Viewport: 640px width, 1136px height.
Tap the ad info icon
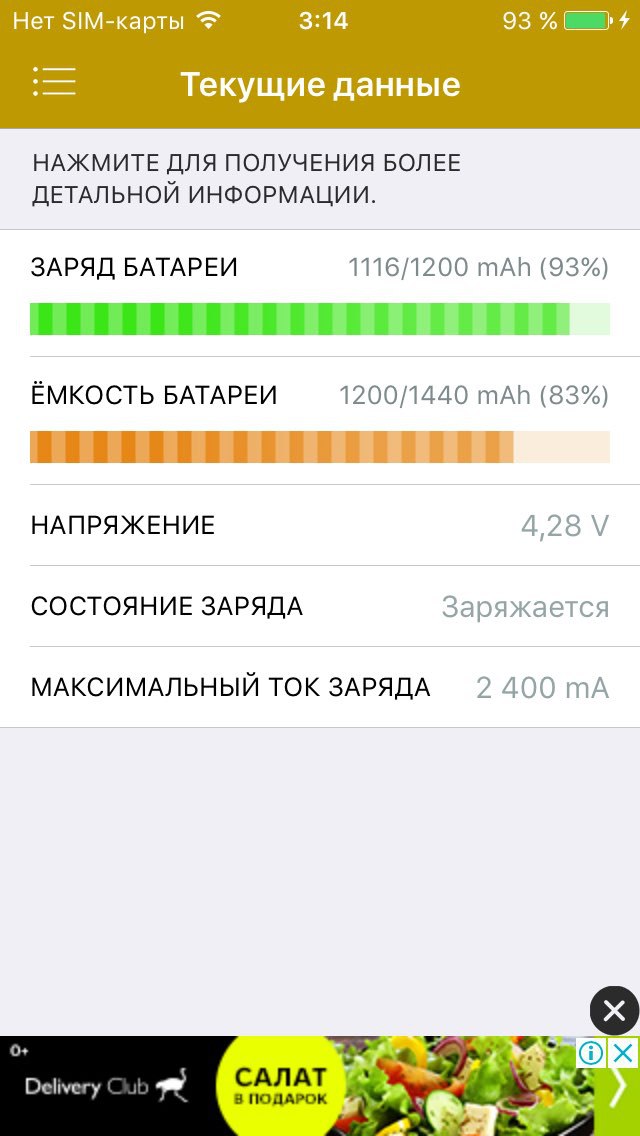click(x=591, y=1053)
